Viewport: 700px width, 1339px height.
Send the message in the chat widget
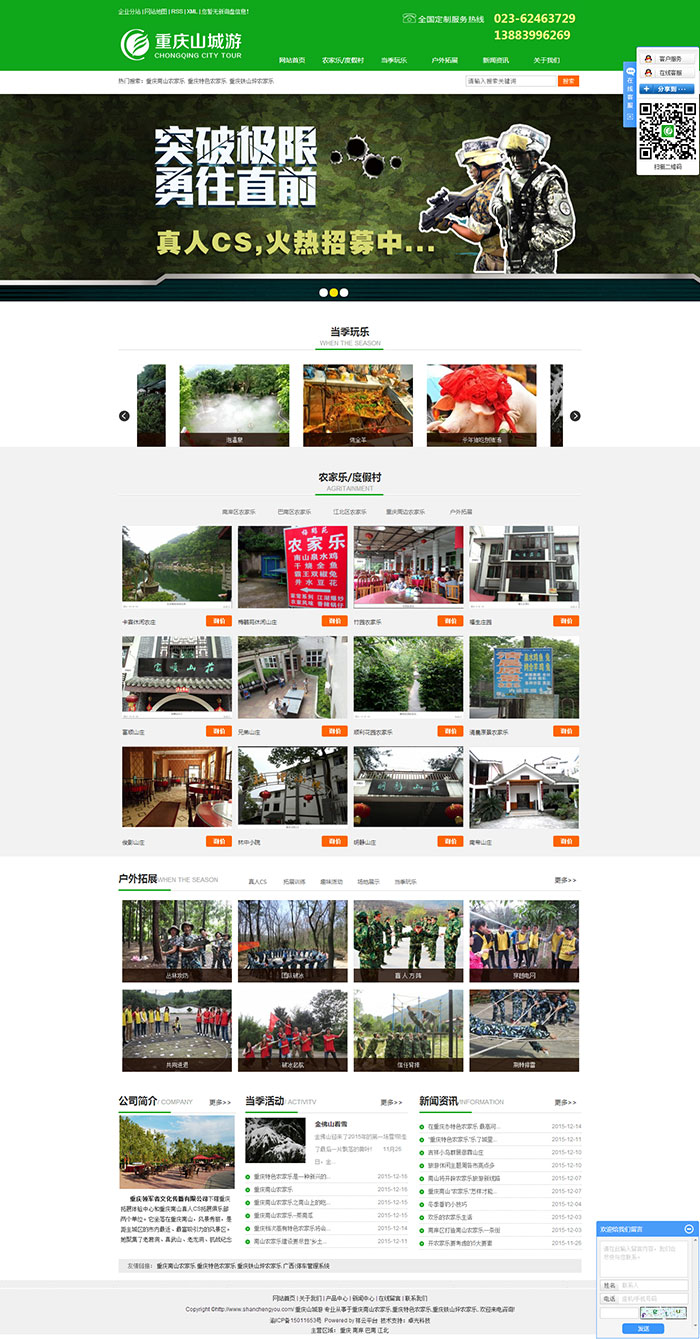643,1328
